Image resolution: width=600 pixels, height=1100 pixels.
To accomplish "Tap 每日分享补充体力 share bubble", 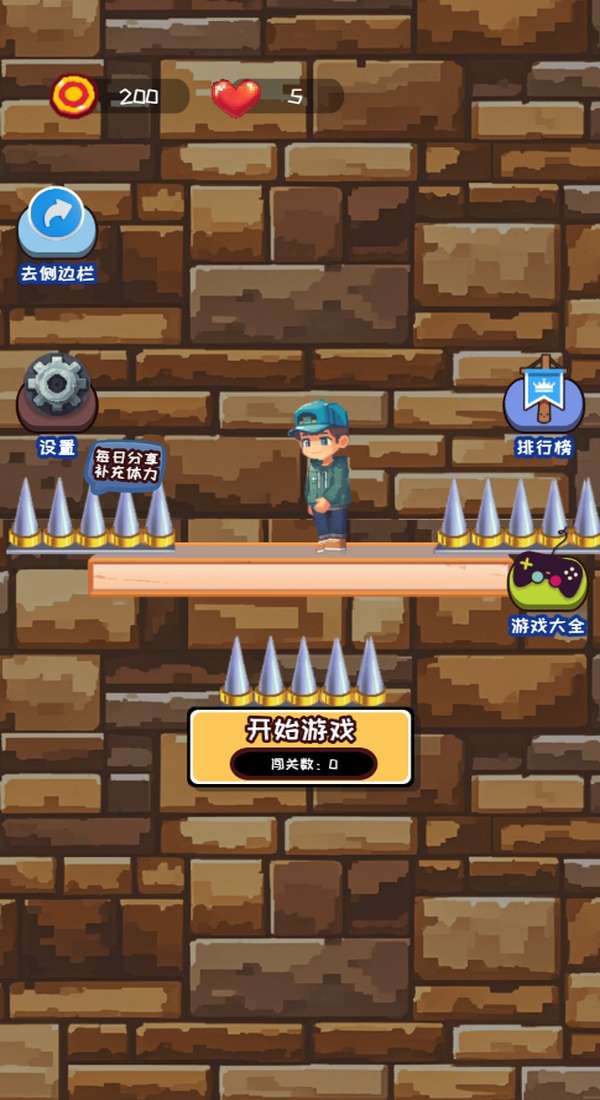I will pos(126,465).
